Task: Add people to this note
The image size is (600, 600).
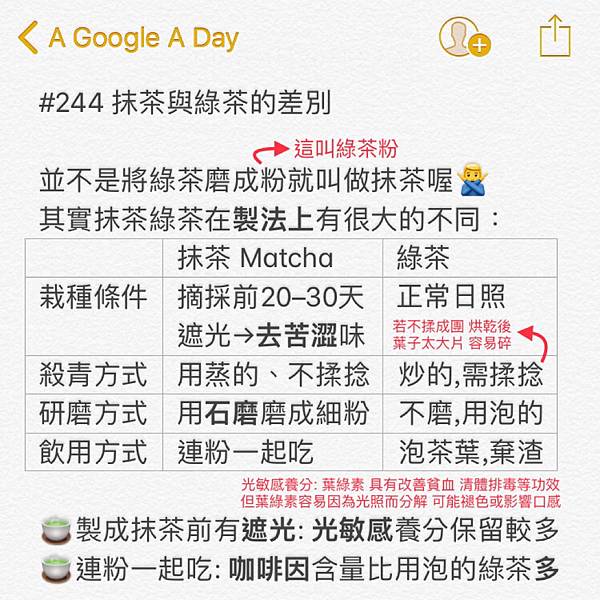Action: pyautogui.click(x=463, y=37)
